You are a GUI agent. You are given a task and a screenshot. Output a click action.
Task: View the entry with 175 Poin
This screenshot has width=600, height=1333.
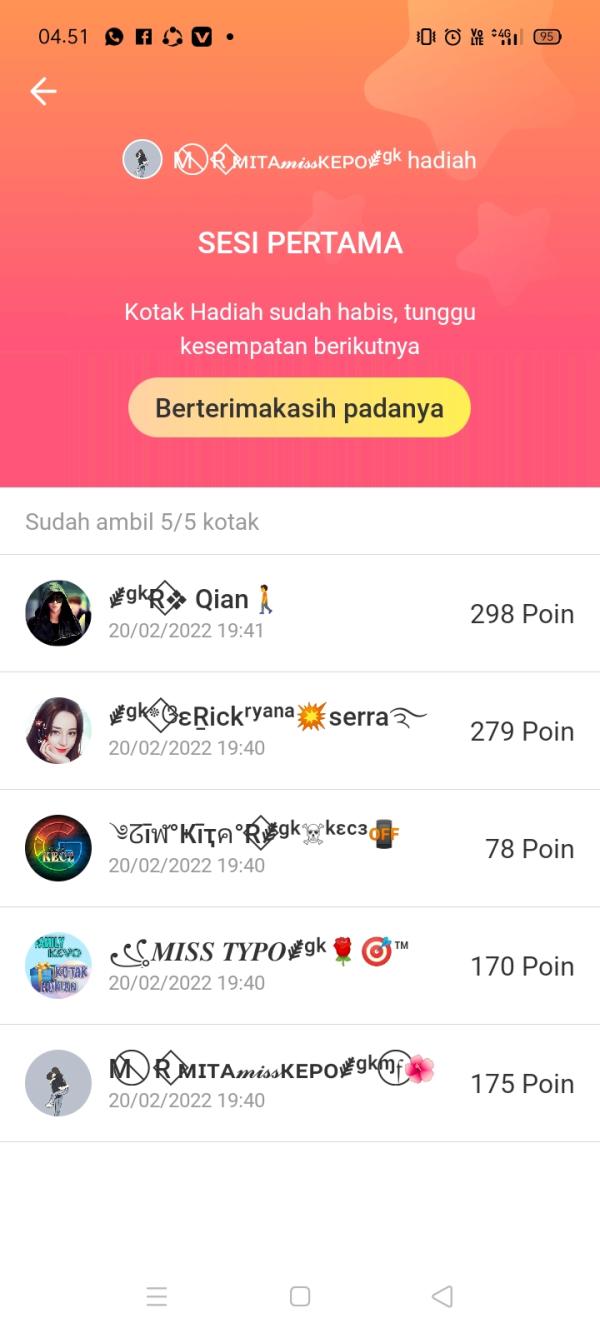coord(300,1083)
